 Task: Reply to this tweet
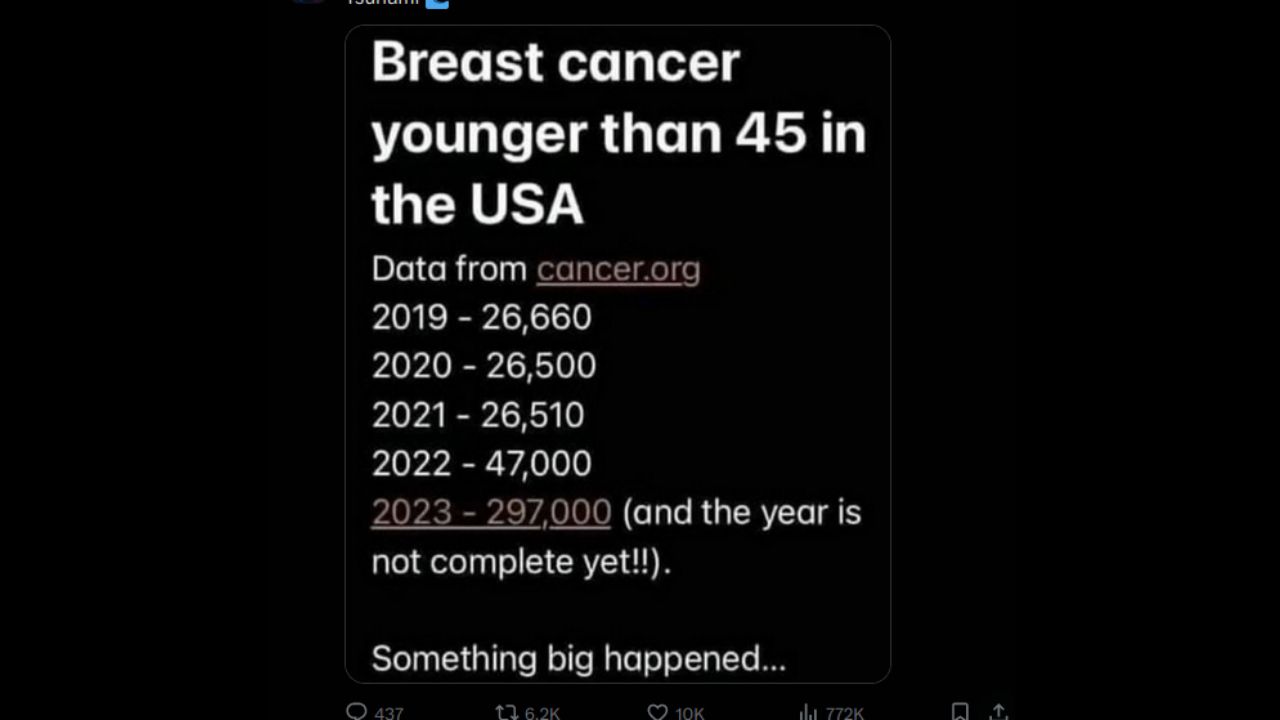point(357,711)
